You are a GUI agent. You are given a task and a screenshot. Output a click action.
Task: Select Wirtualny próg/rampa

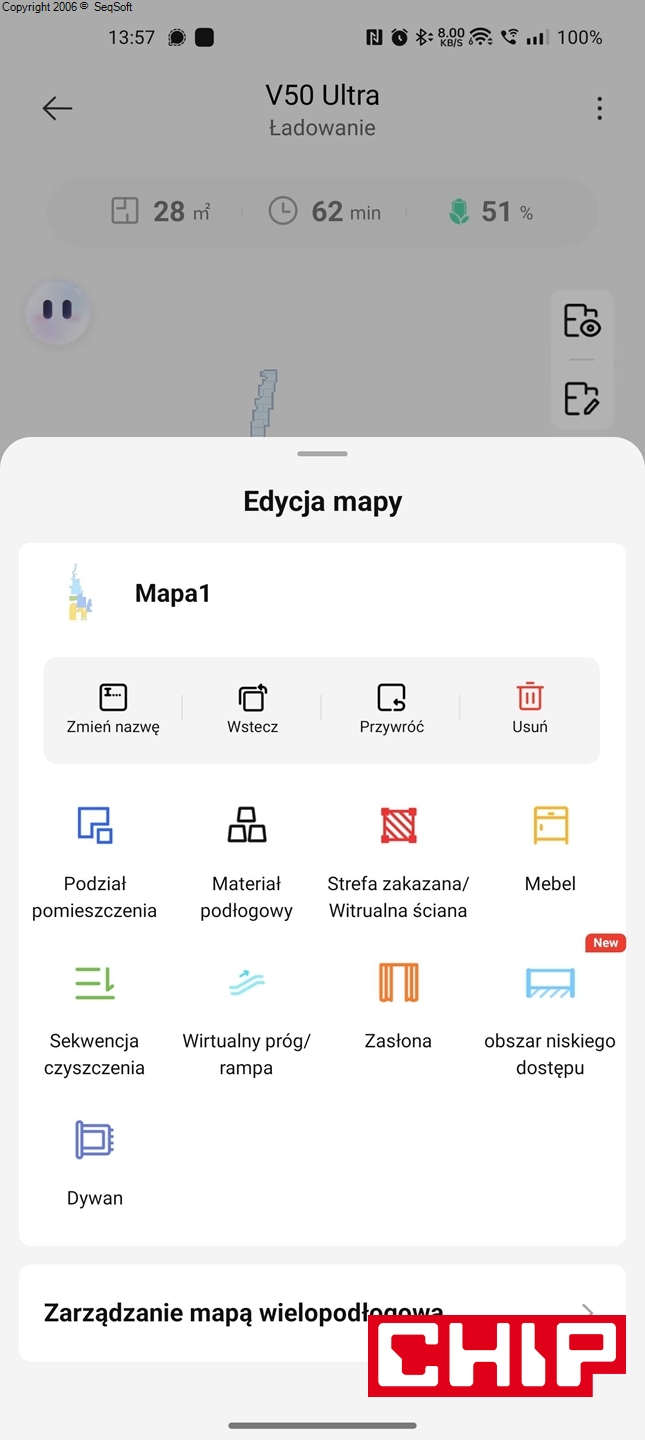coord(246,1018)
